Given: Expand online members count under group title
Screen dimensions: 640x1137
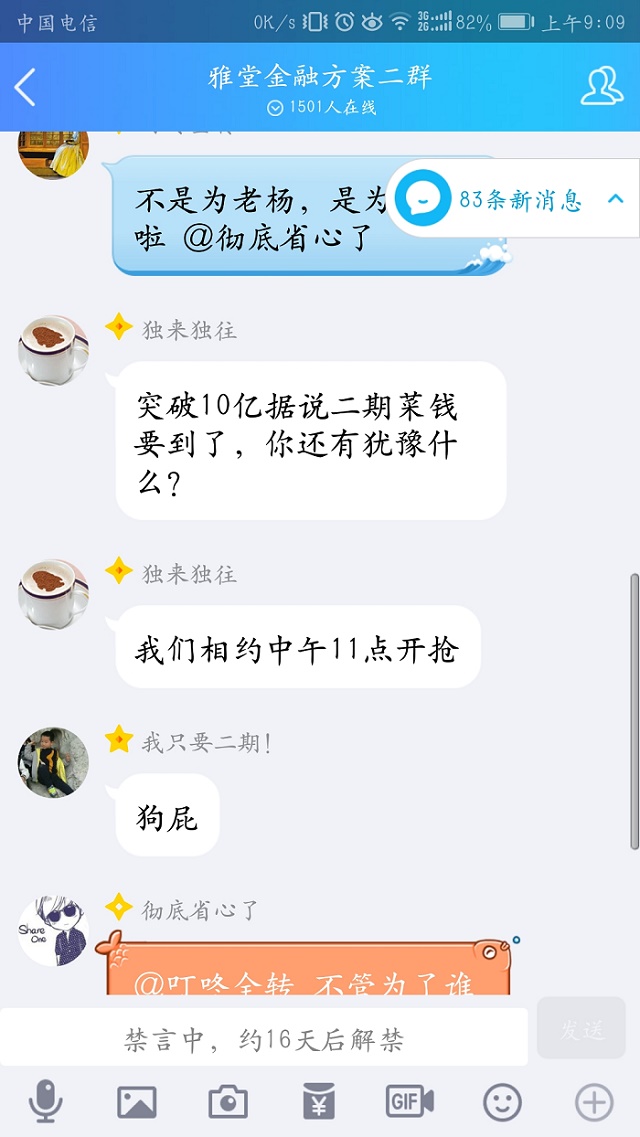Looking at the screenshot, I should coord(321,108).
